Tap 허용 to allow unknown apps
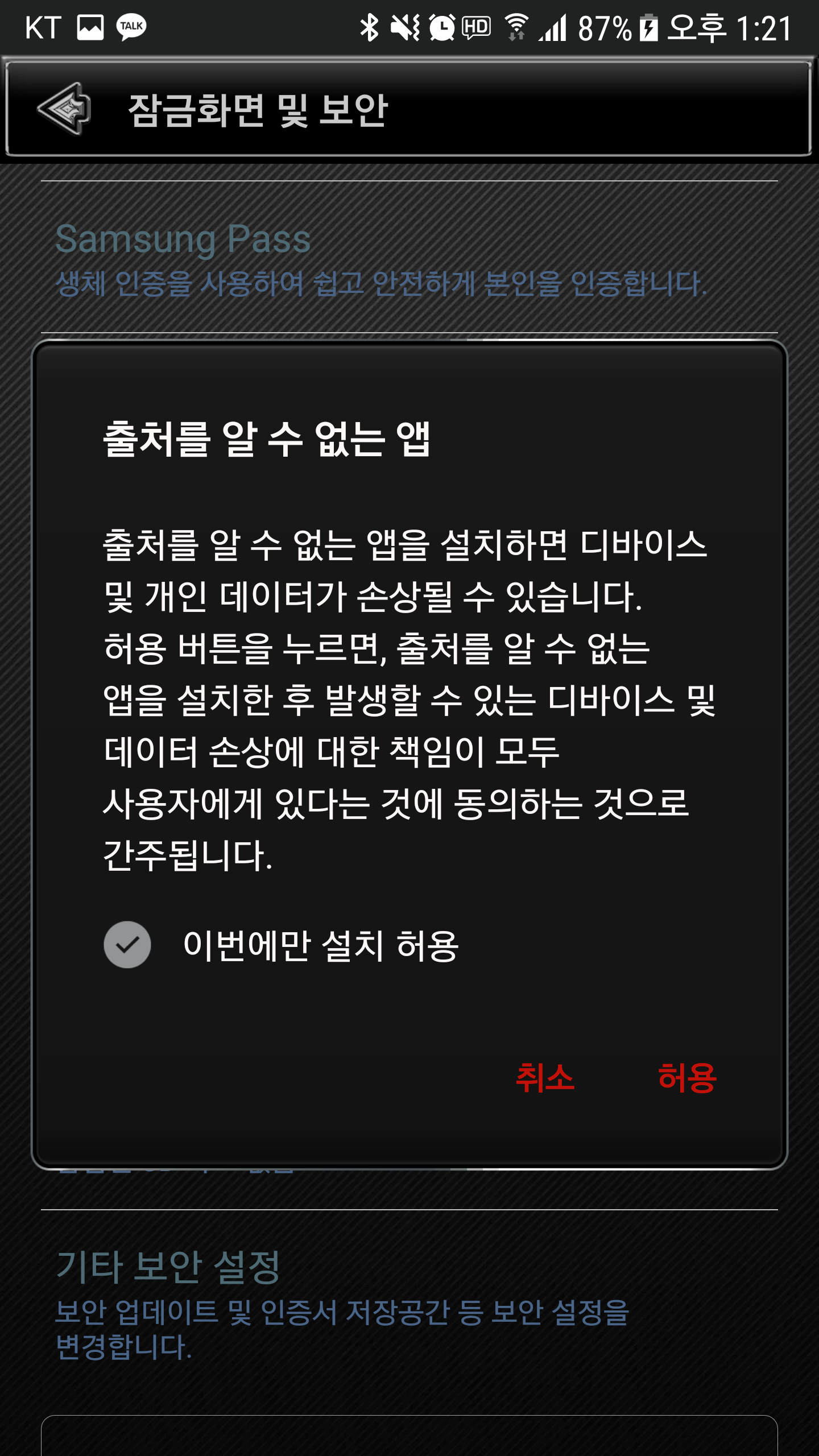 pyautogui.click(x=686, y=1078)
